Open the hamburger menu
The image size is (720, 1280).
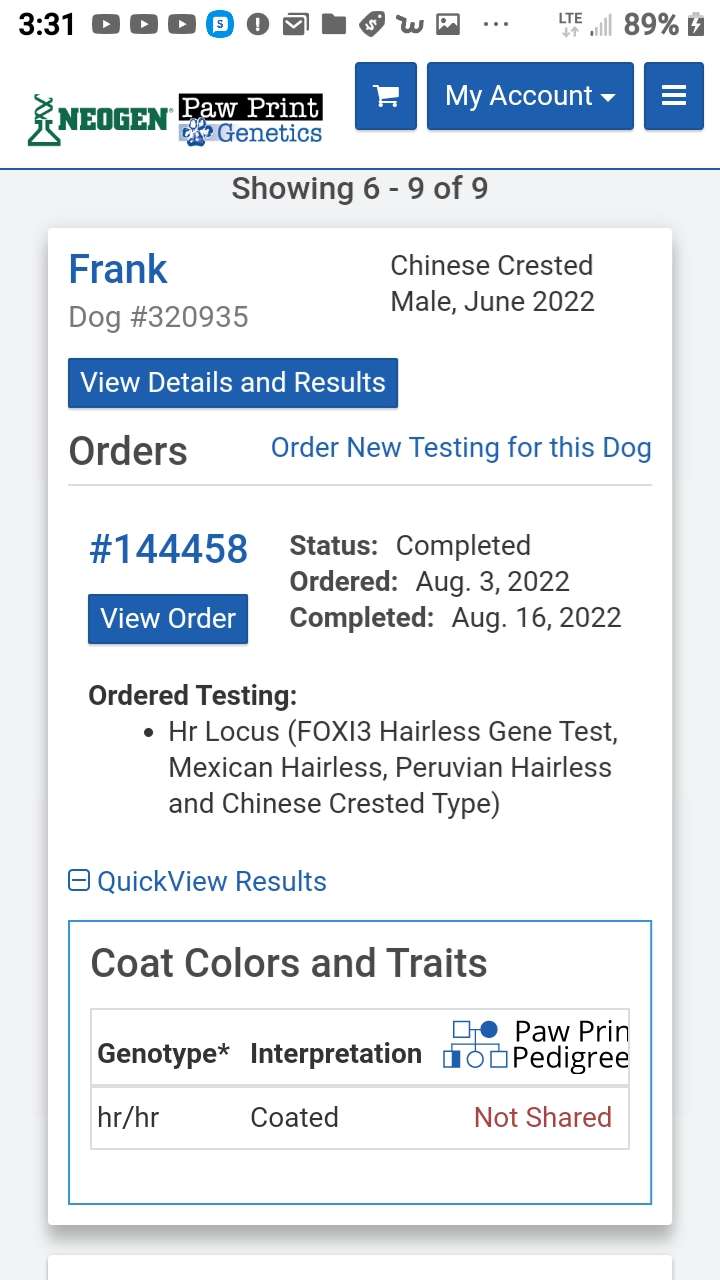point(673,96)
